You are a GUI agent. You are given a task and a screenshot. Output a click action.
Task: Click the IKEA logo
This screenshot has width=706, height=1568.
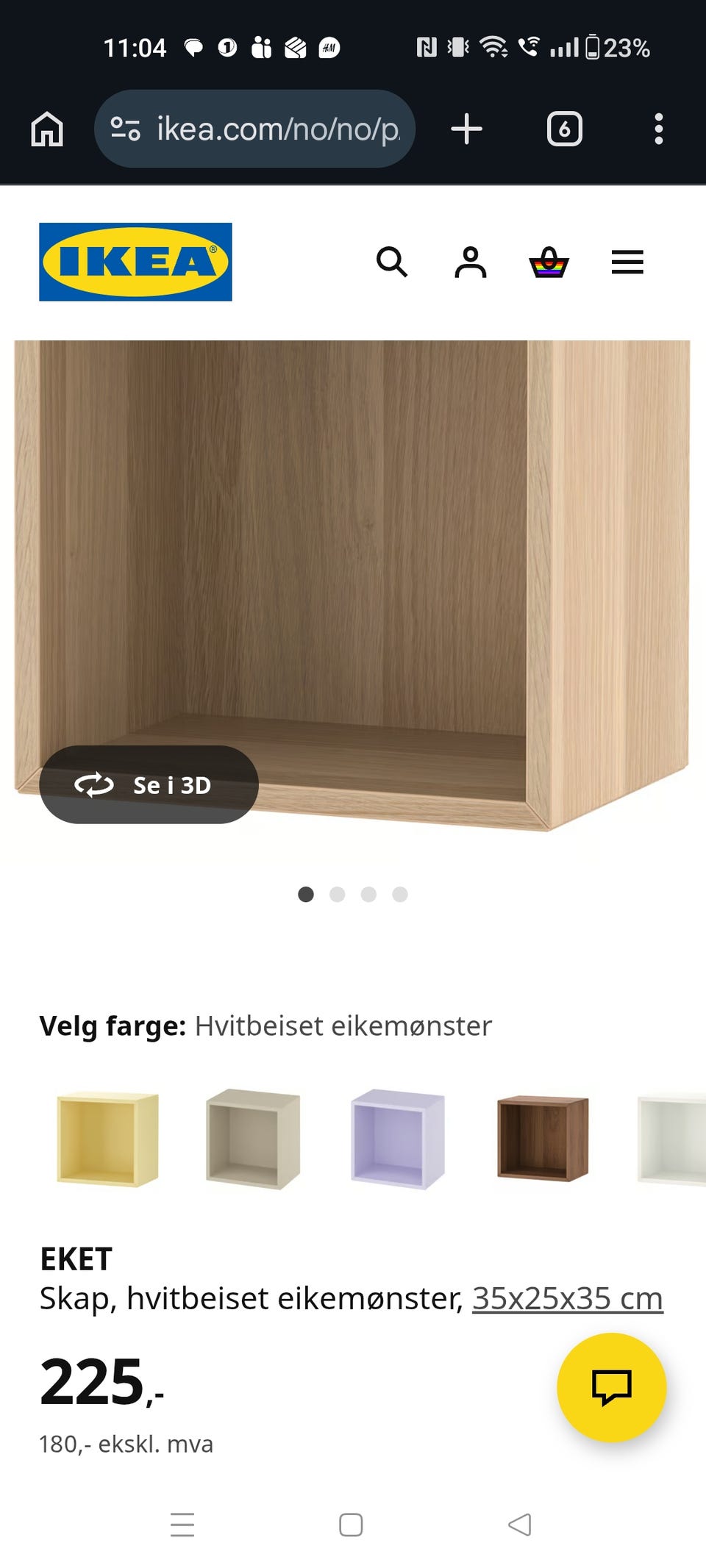pos(135,261)
